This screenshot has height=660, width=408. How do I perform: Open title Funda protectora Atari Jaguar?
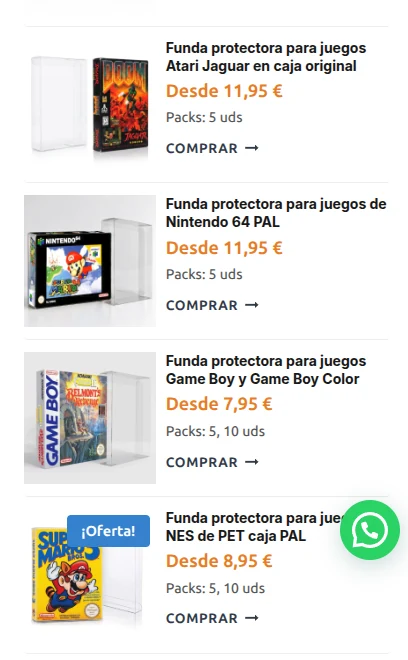pyautogui.click(x=266, y=57)
